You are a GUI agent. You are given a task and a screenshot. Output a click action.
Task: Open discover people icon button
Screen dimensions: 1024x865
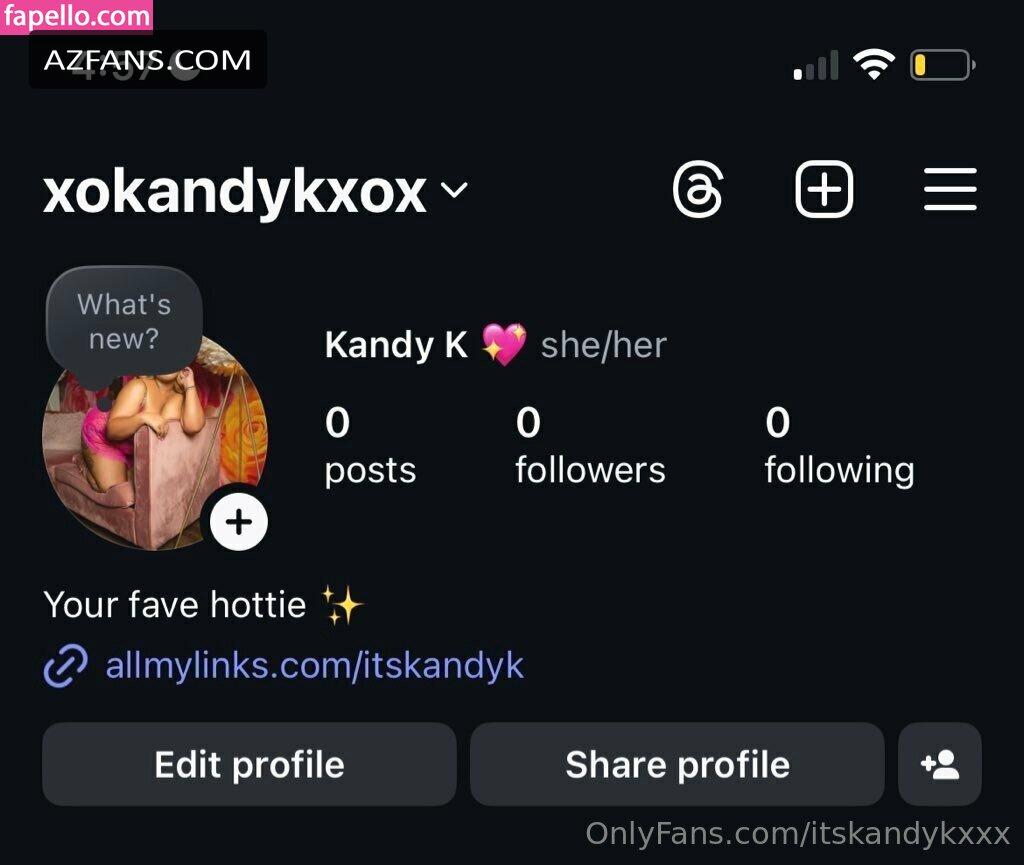point(940,765)
